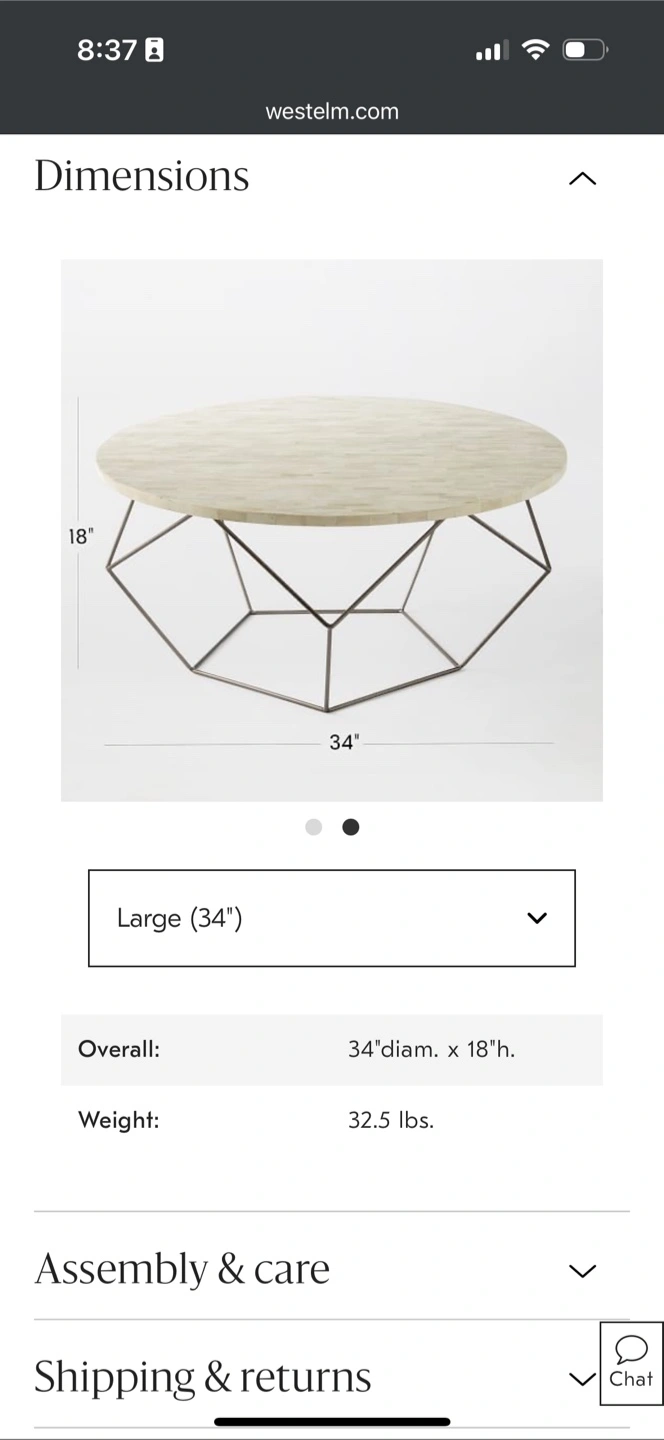Tap the westelm.com address bar
Image resolution: width=664 pixels, height=1440 pixels.
[332, 111]
